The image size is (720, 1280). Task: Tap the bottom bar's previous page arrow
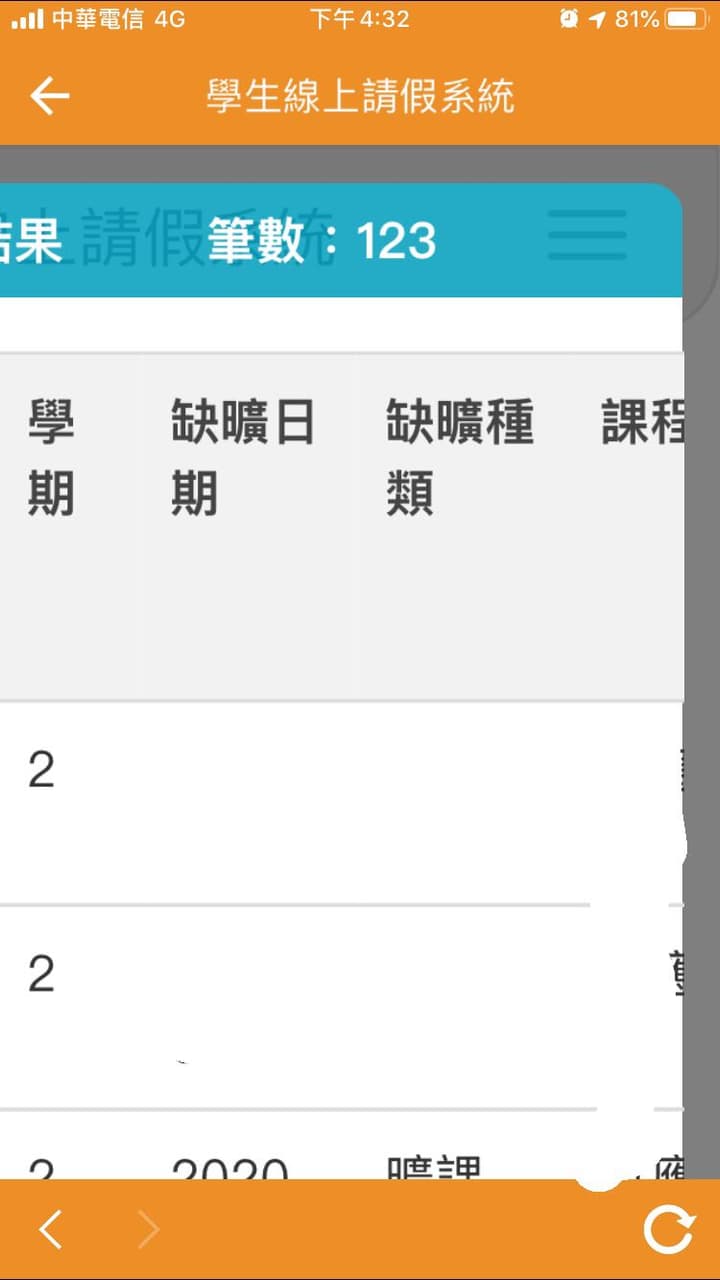[x=51, y=1230]
